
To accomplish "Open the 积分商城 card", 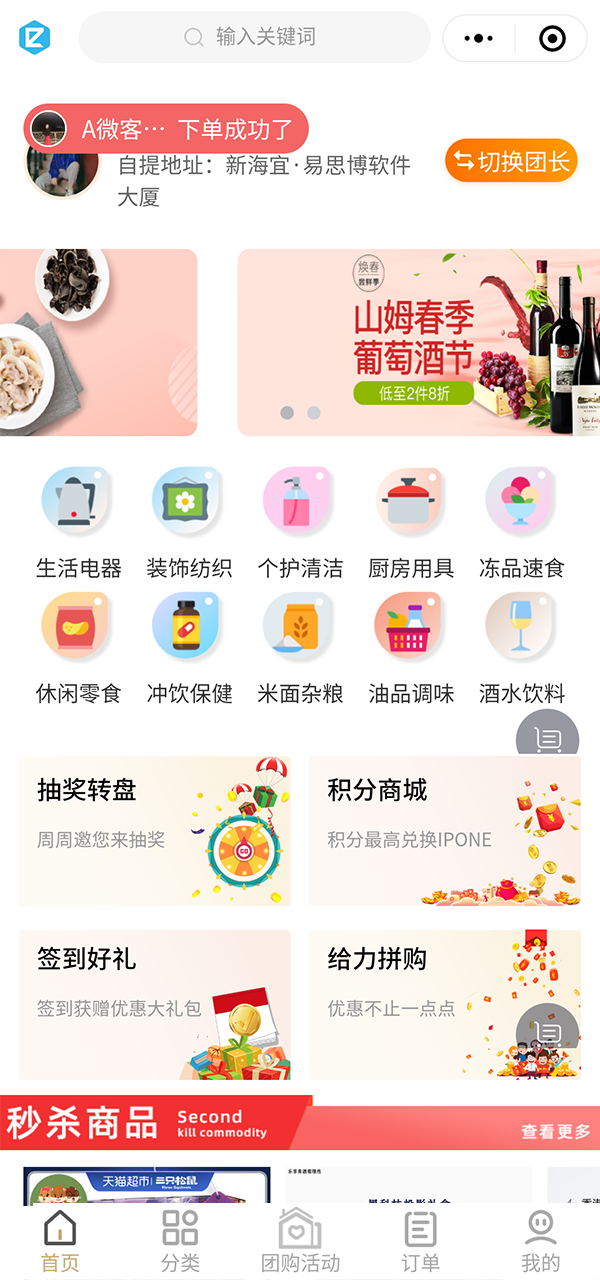I will [x=445, y=831].
